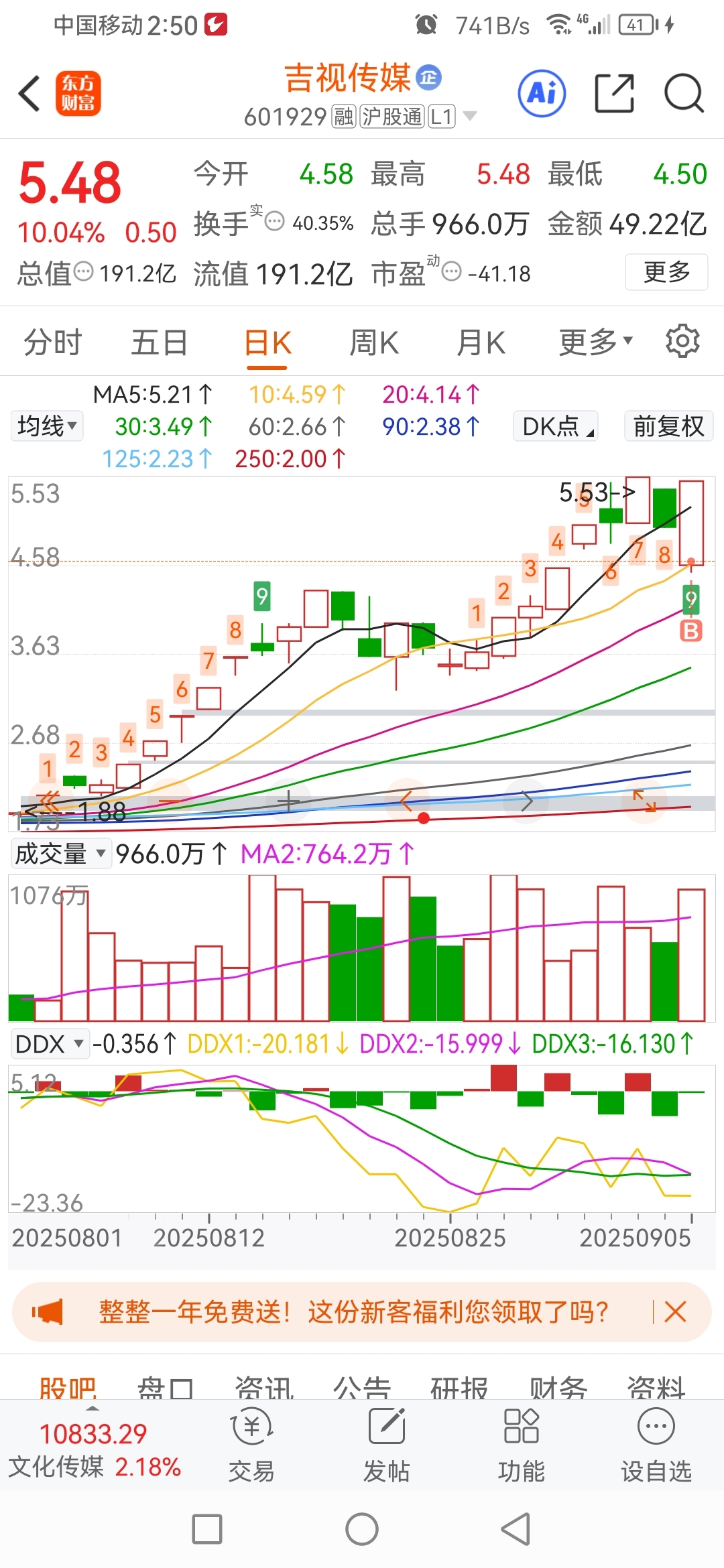Image resolution: width=724 pixels, height=1568 pixels.
Task: Tap 更多 to show more quote data
Action: click(666, 272)
